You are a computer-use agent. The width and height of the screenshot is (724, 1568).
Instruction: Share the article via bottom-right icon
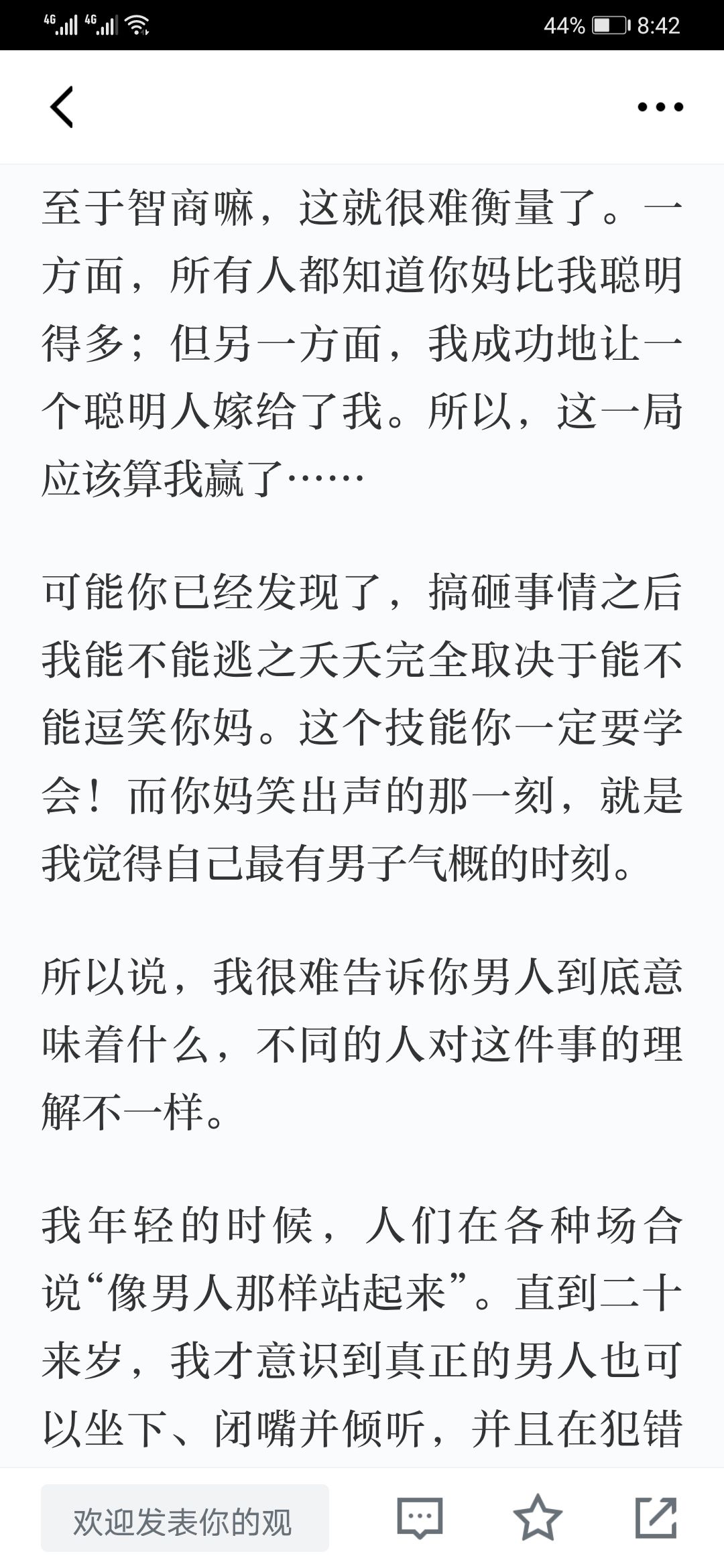(x=656, y=1518)
